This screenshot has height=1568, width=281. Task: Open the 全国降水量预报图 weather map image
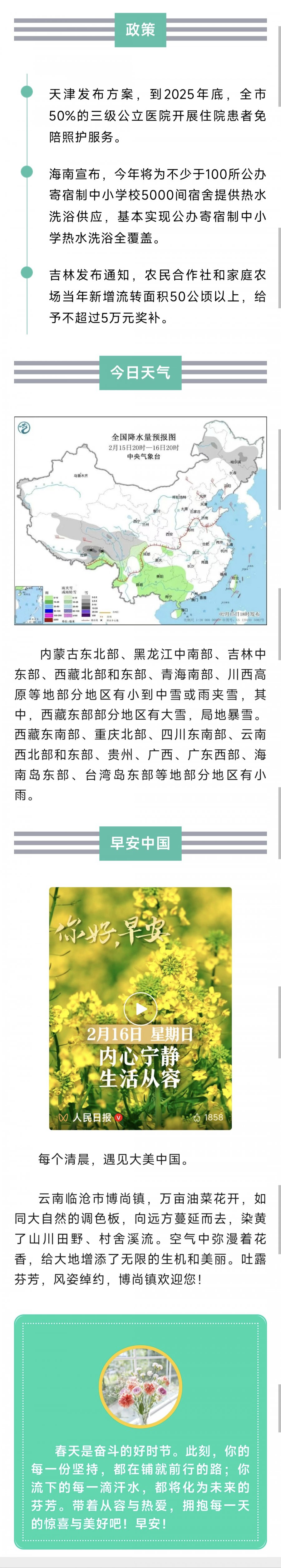click(x=140, y=512)
